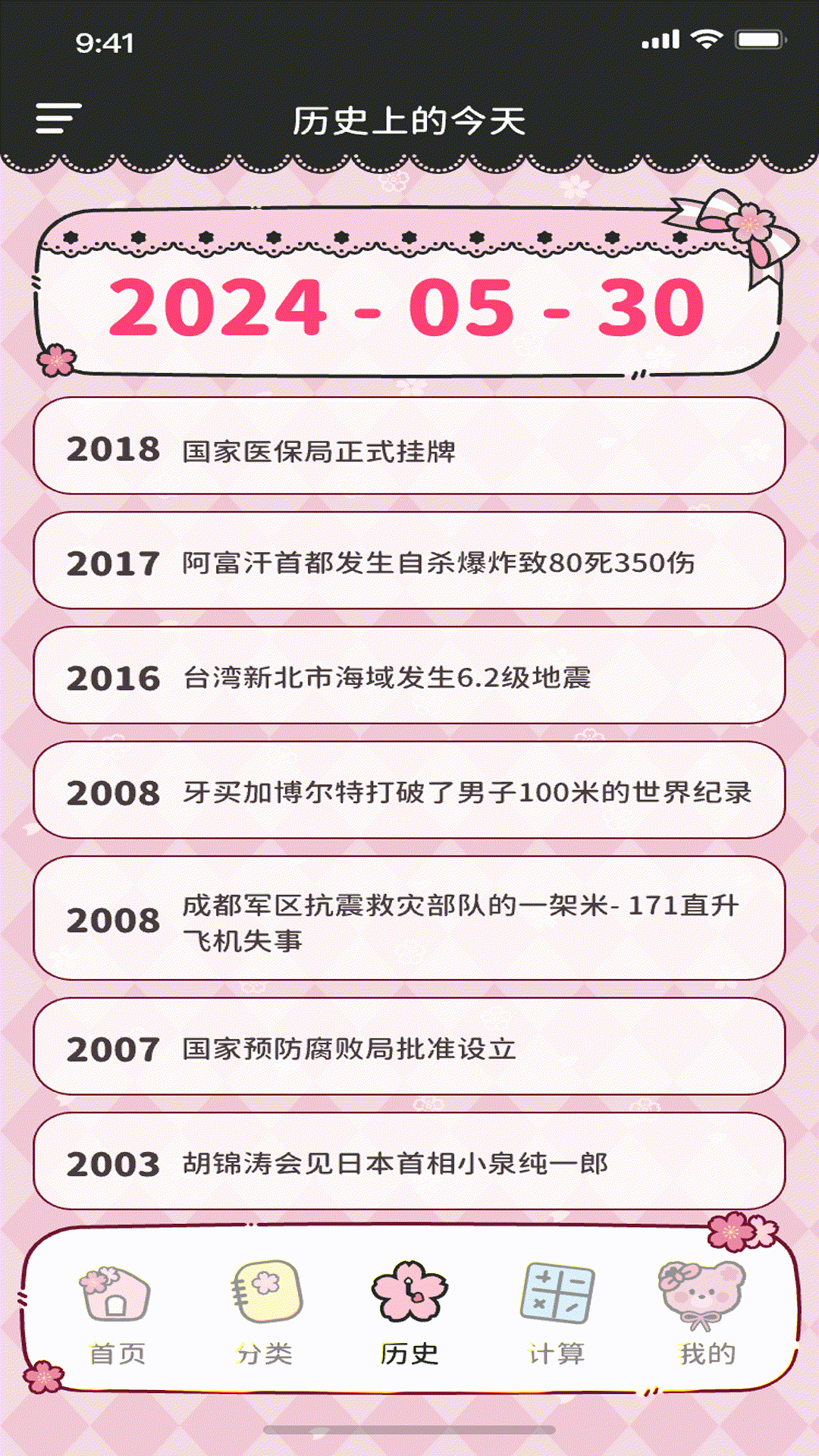This screenshot has height=1456, width=819.
Task: Open the 2017 Afghanistan bombing event entry
Action: pyautogui.click(x=409, y=565)
